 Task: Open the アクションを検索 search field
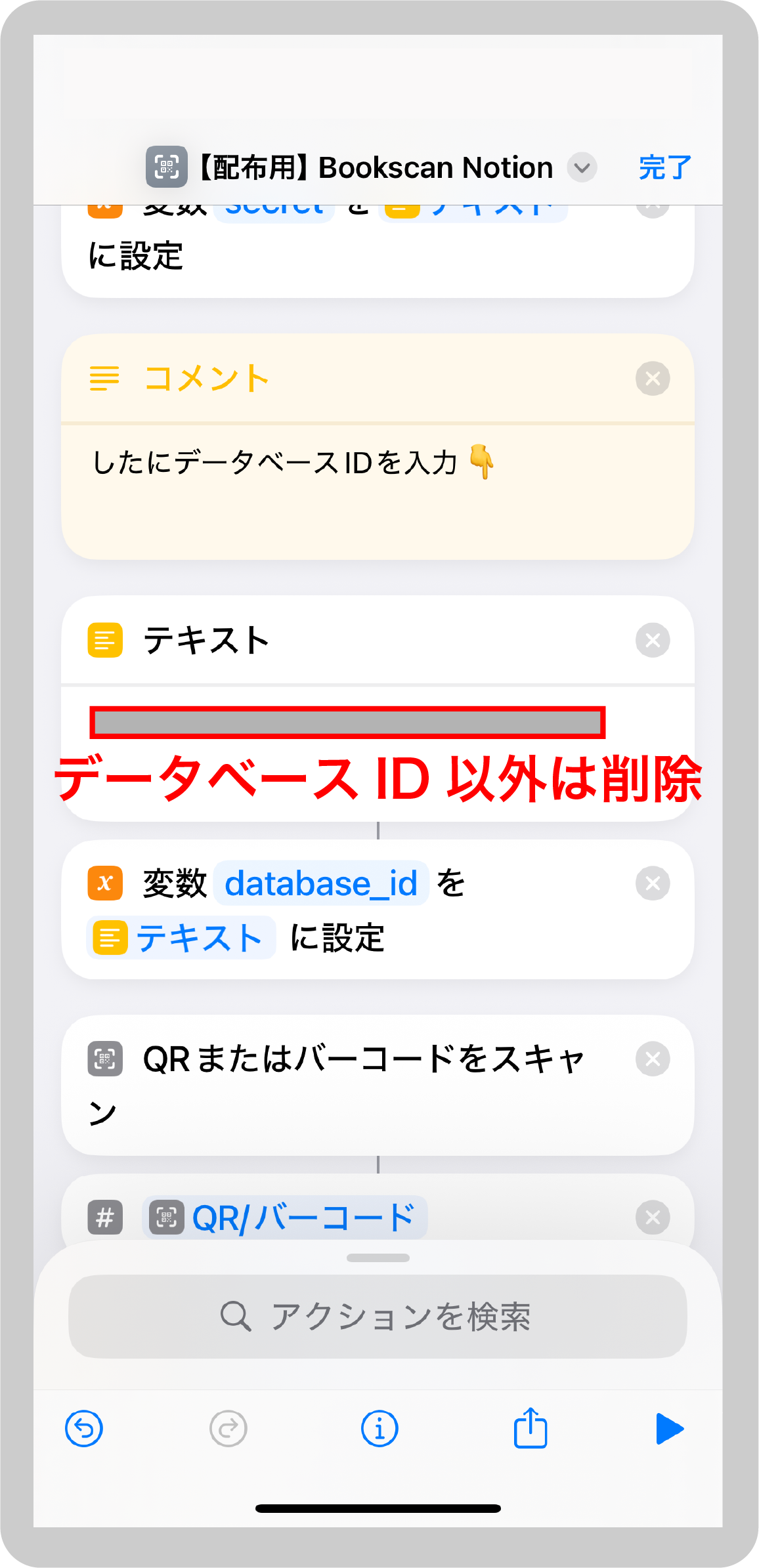click(378, 1317)
